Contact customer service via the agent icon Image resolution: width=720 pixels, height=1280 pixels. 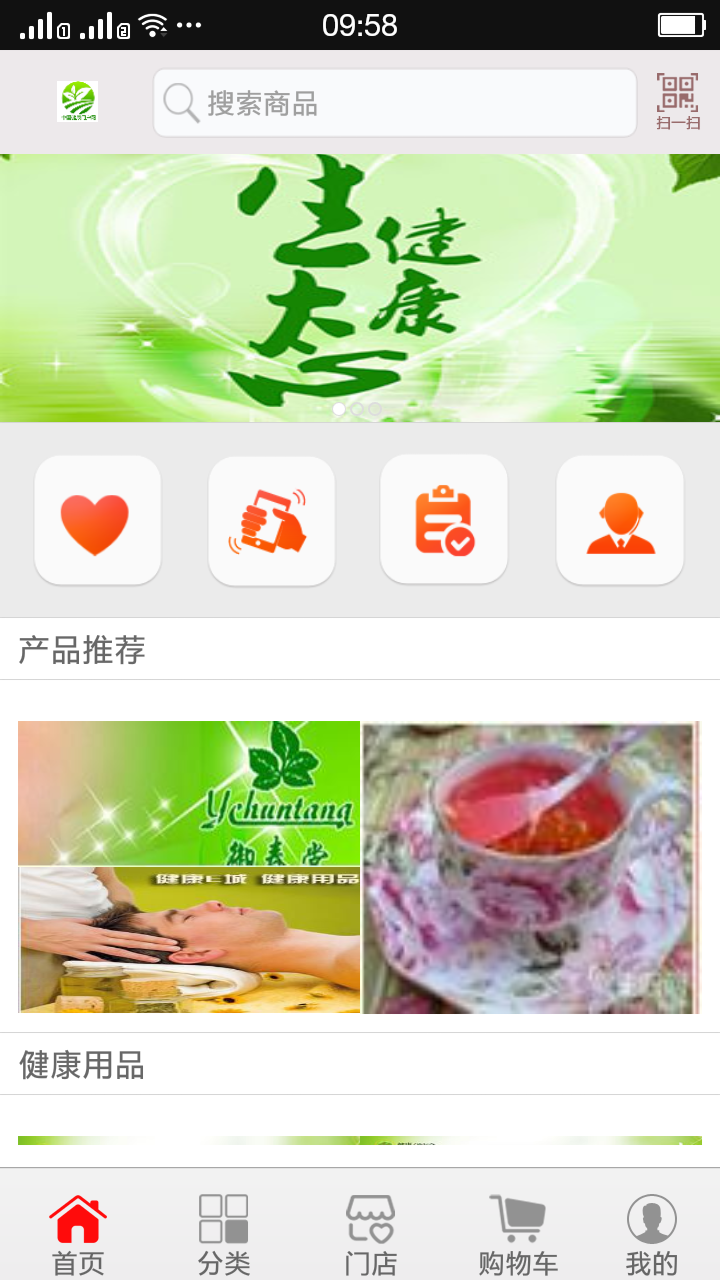[619, 519]
